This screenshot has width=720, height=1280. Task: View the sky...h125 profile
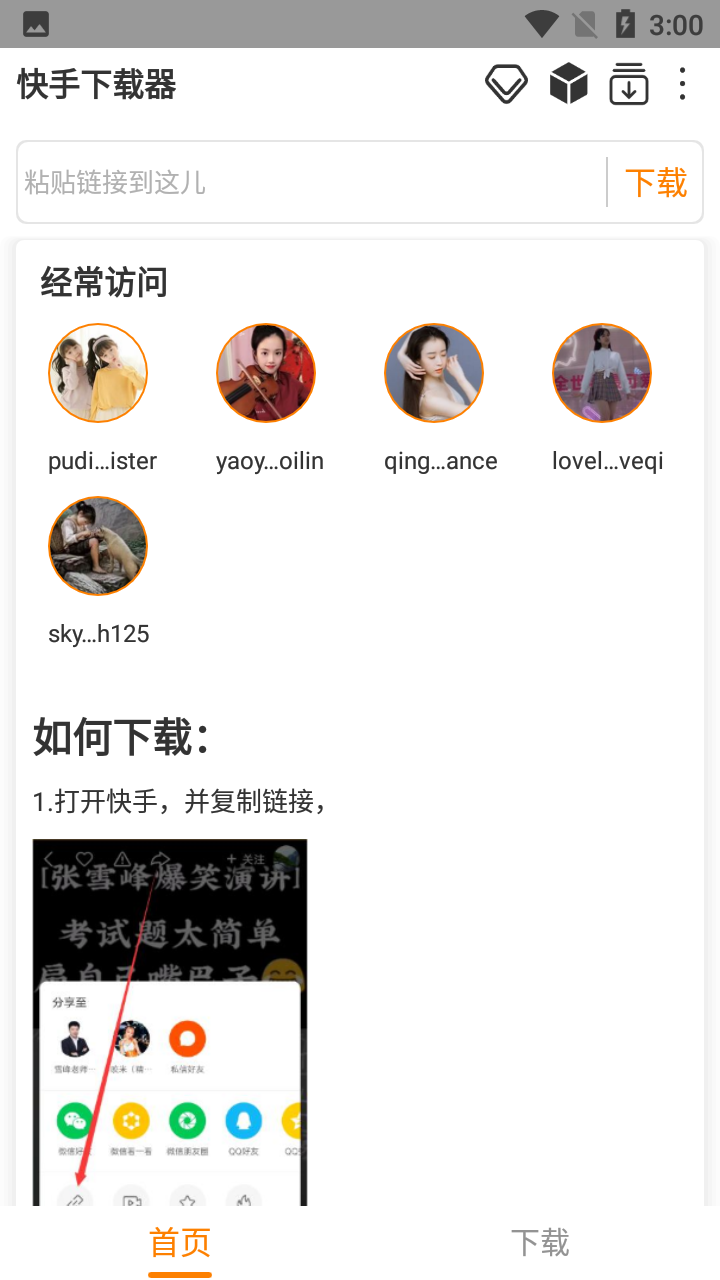click(x=98, y=546)
